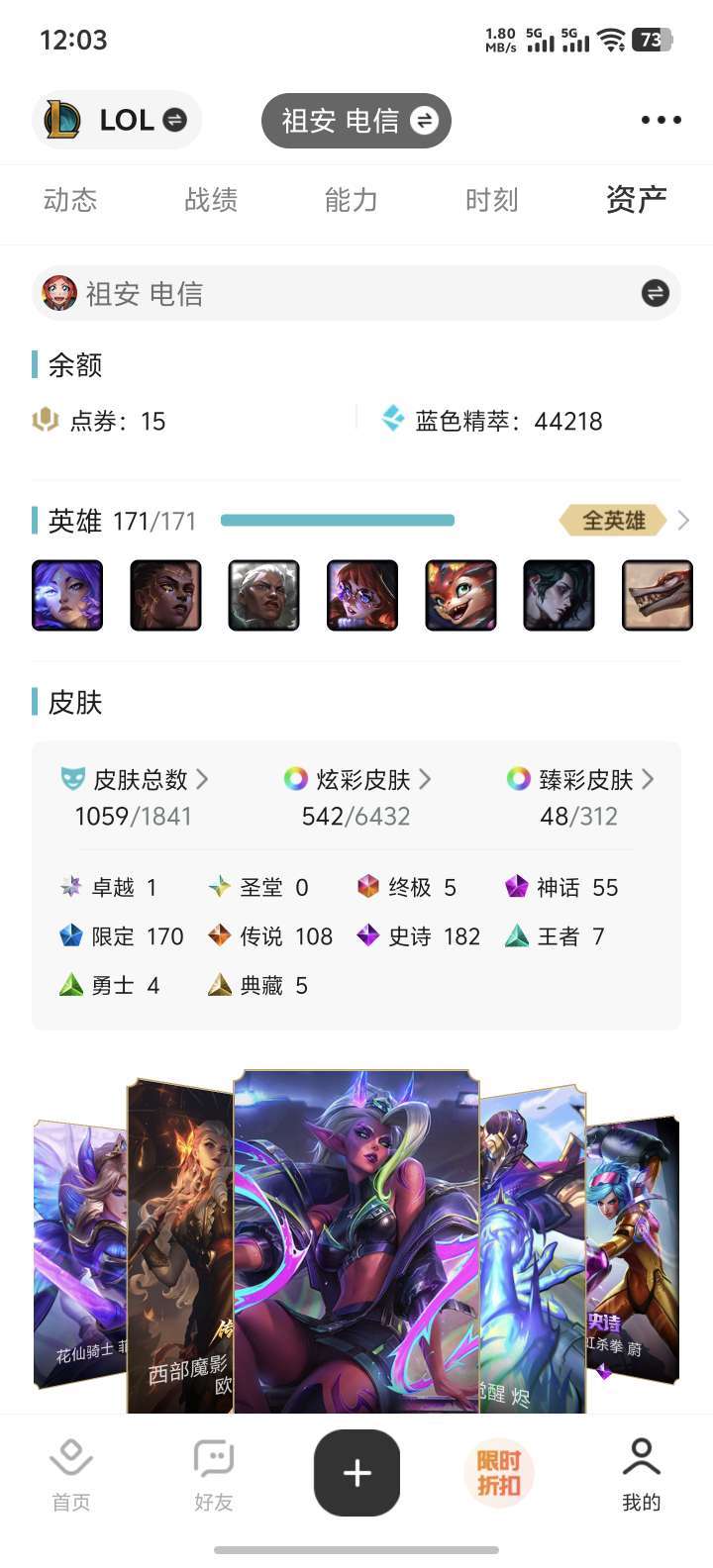Open the three-dot overflow menu
The height and width of the screenshot is (1568, 713).
click(x=661, y=120)
